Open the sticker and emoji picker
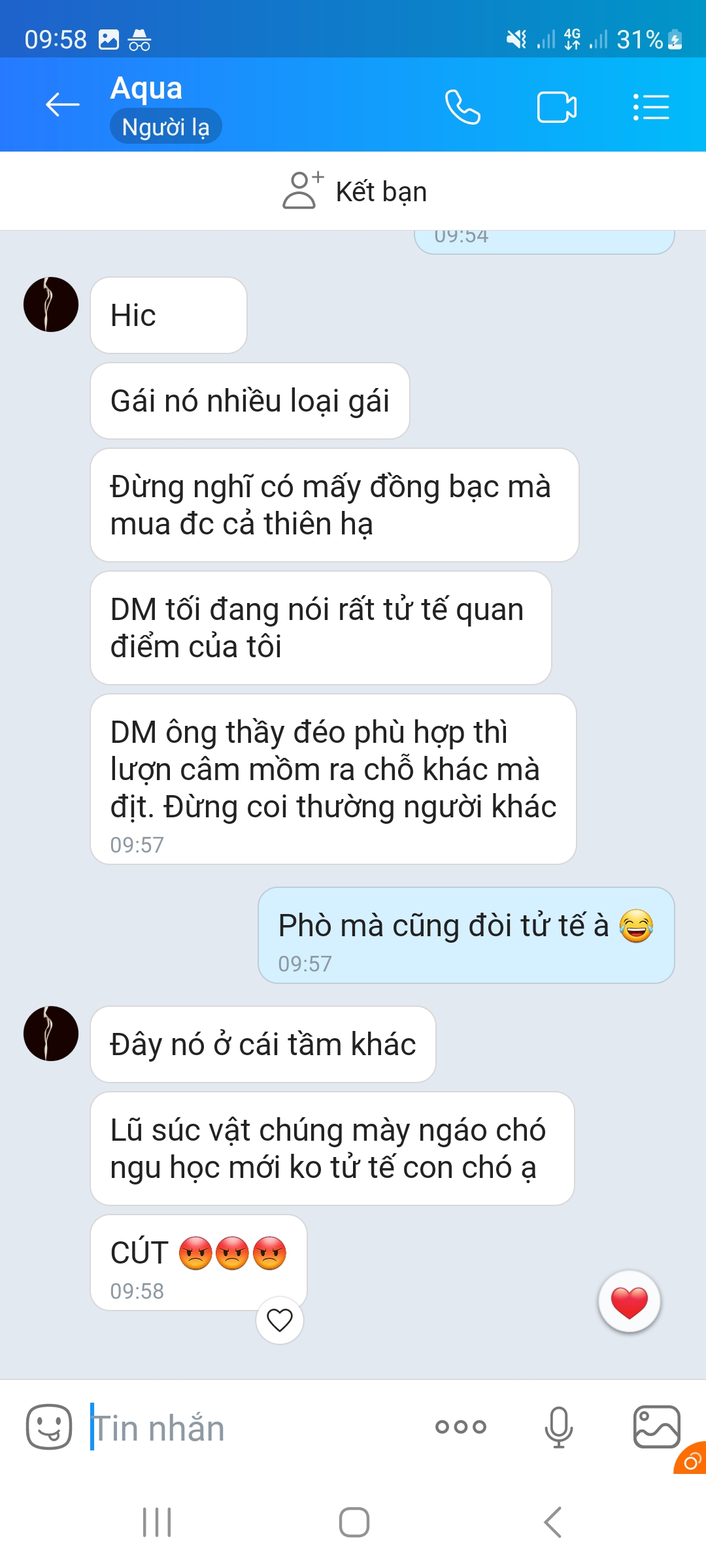This screenshot has width=706, height=1568. (x=49, y=1427)
